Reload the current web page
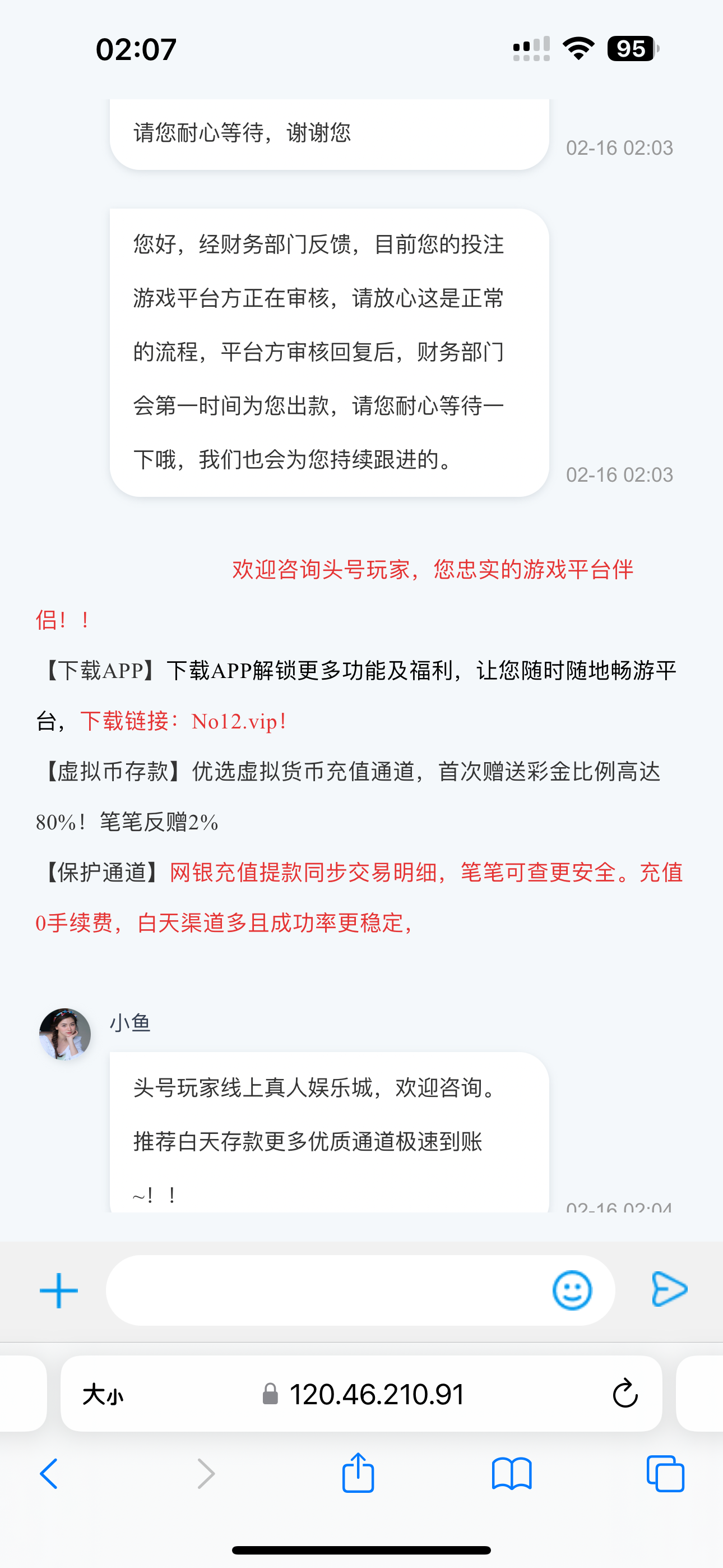 [625, 1394]
